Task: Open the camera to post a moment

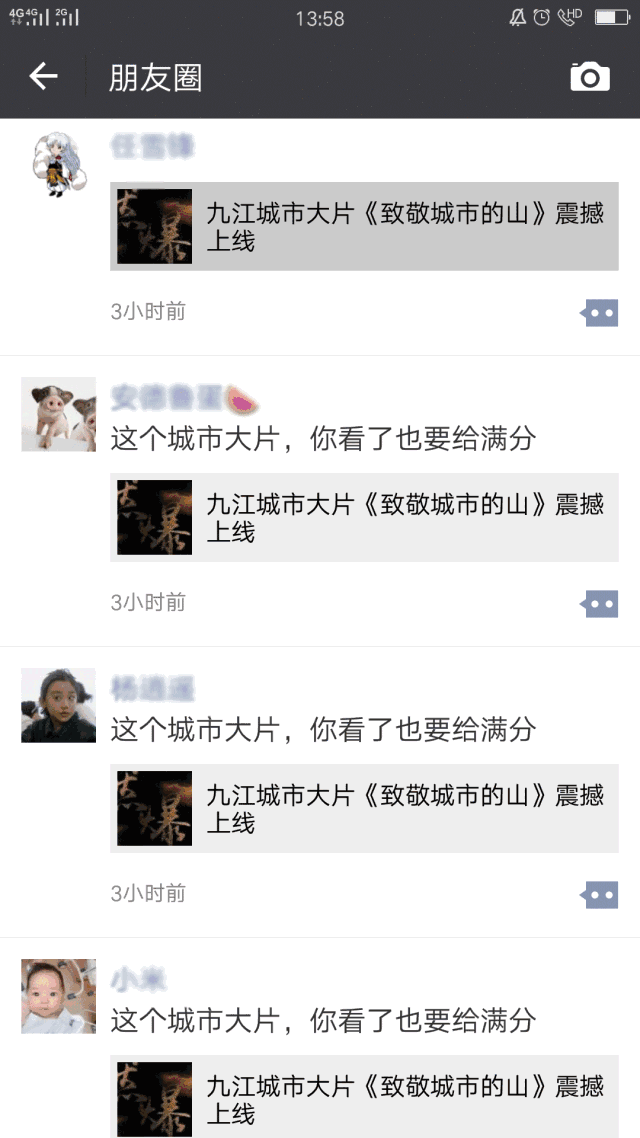Action: [x=589, y=77]
